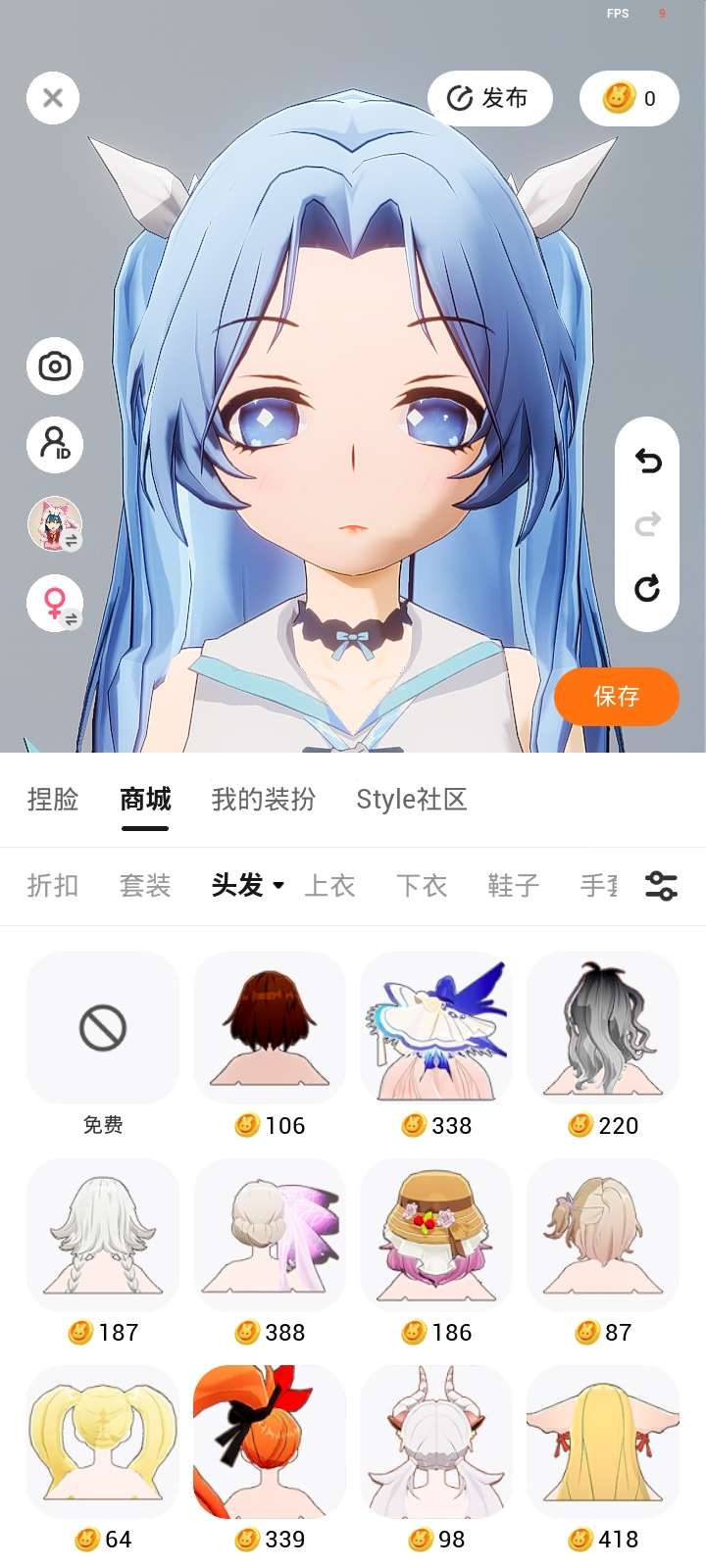This screenshot has width=706, height=1568.
Task: Go to the Style社区 tab
Action: point(411,800)
